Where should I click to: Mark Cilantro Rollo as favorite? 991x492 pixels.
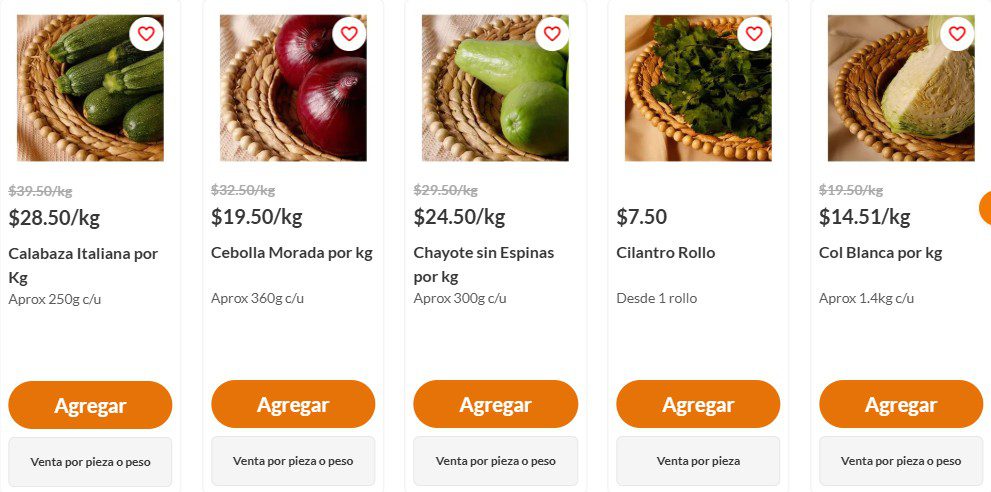pos(755,34)
